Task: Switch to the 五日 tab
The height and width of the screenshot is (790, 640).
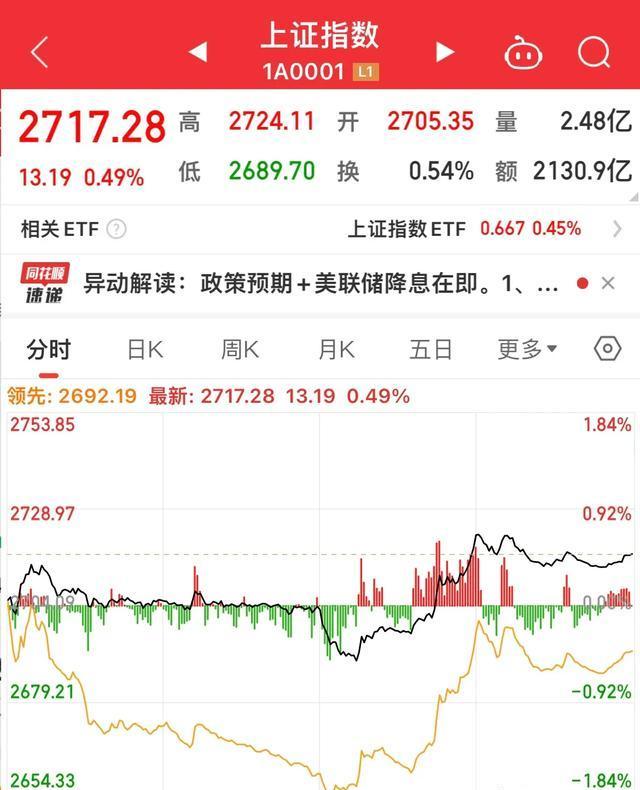Action: [431, 349]
